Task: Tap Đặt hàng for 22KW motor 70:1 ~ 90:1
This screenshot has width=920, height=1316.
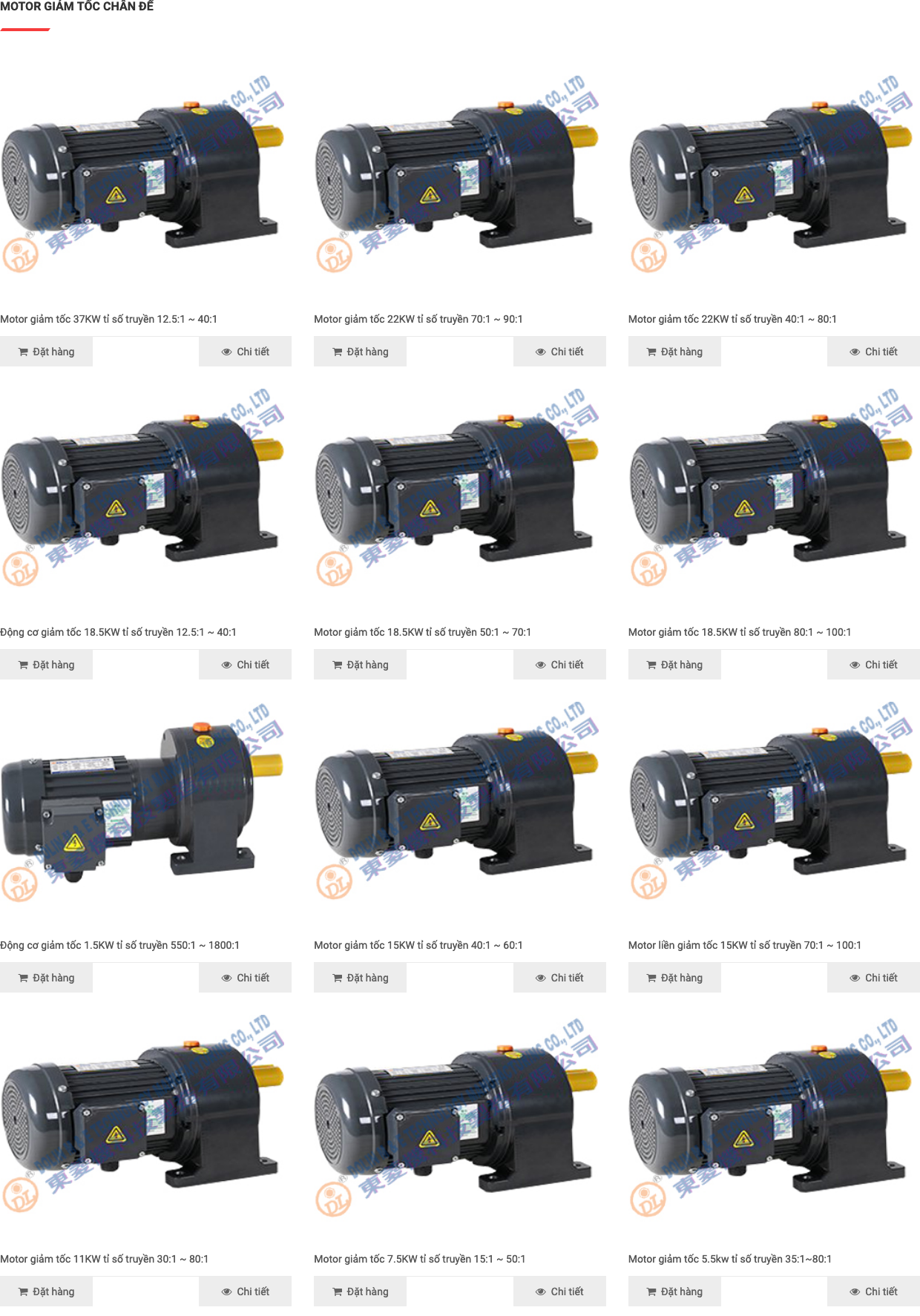Action: 360,352
